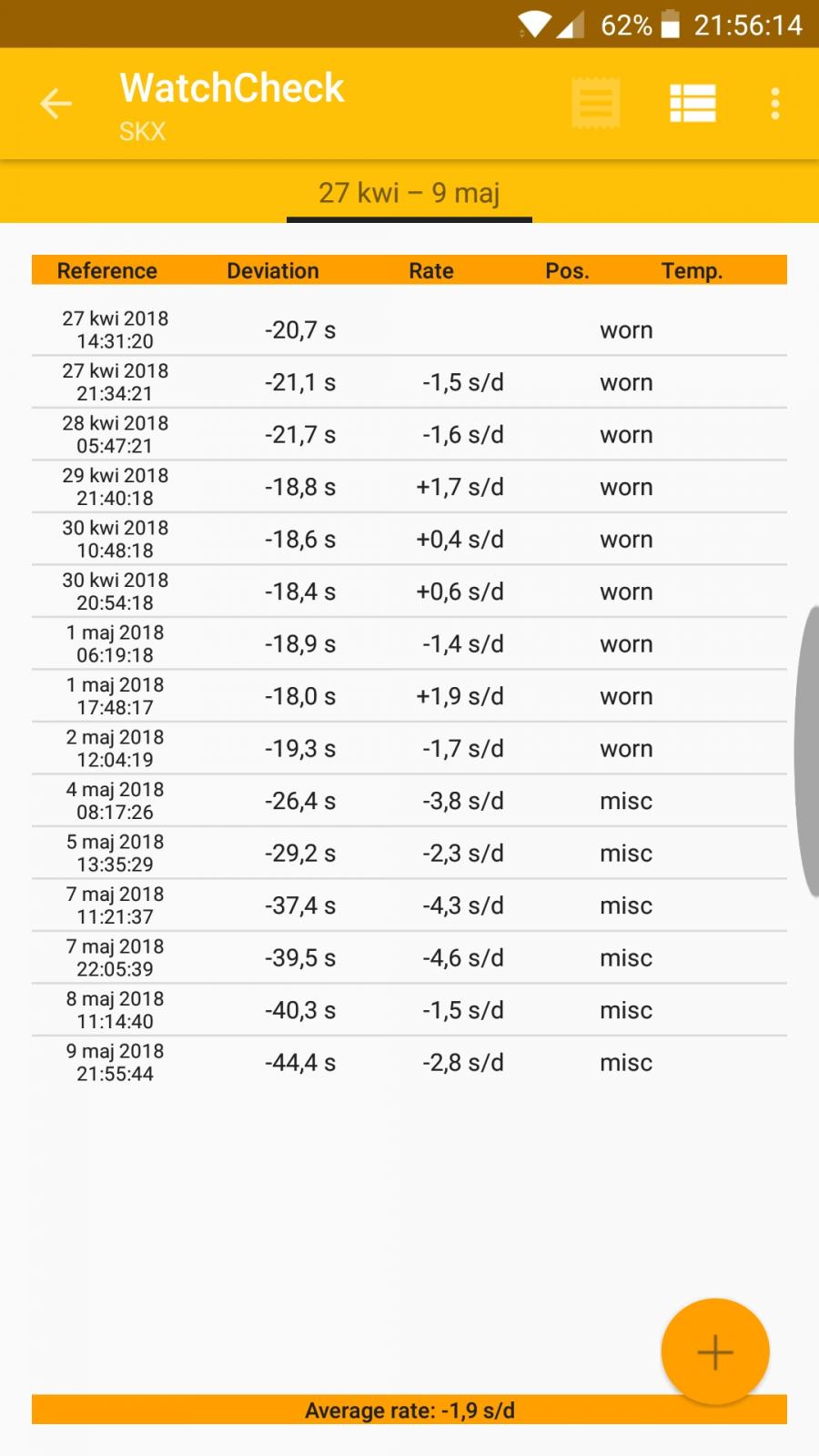This screenshot has width=819, height=1456.
Task: Open the receipt-style log icon
Action: 596,103
